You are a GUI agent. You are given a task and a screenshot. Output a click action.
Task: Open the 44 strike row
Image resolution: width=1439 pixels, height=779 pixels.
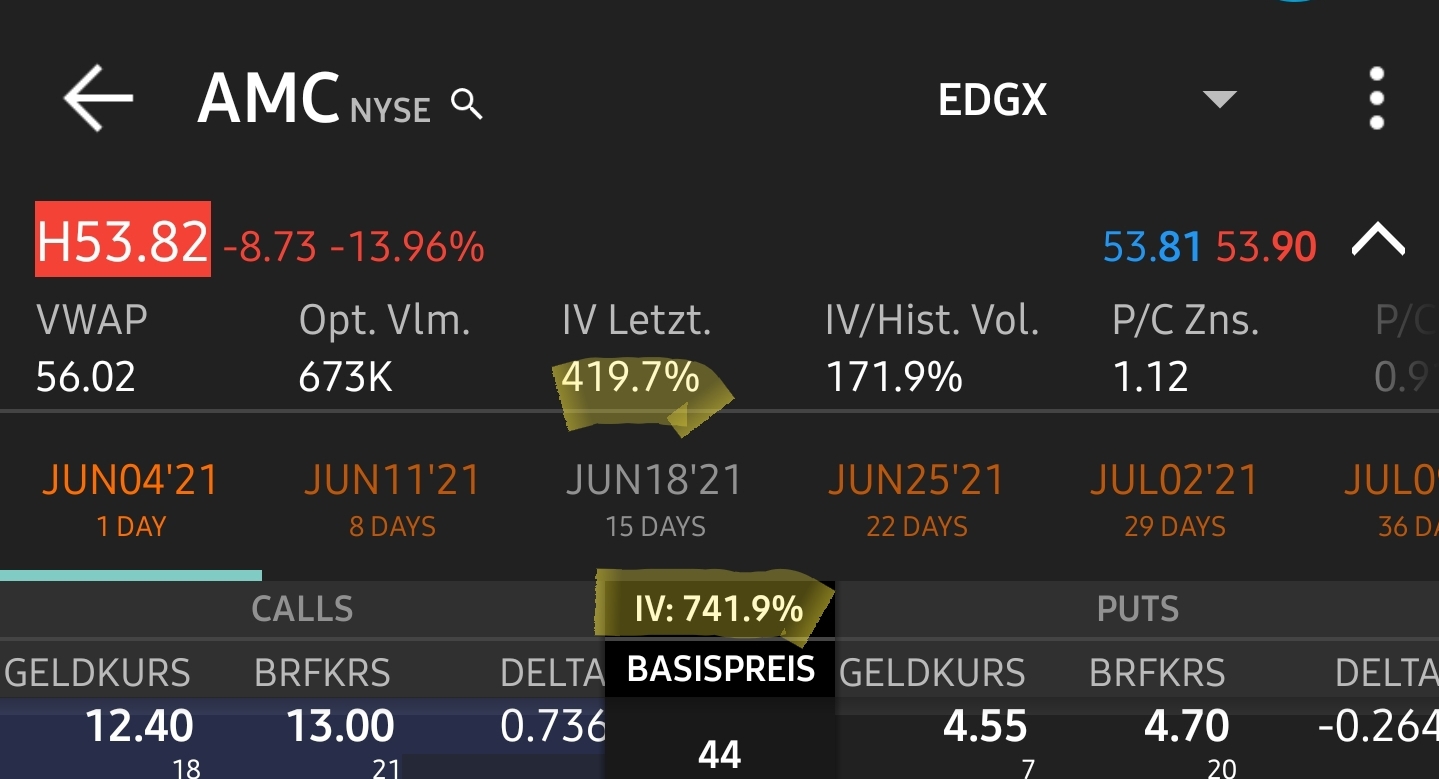pyautogui.click(x=719, y=753)
